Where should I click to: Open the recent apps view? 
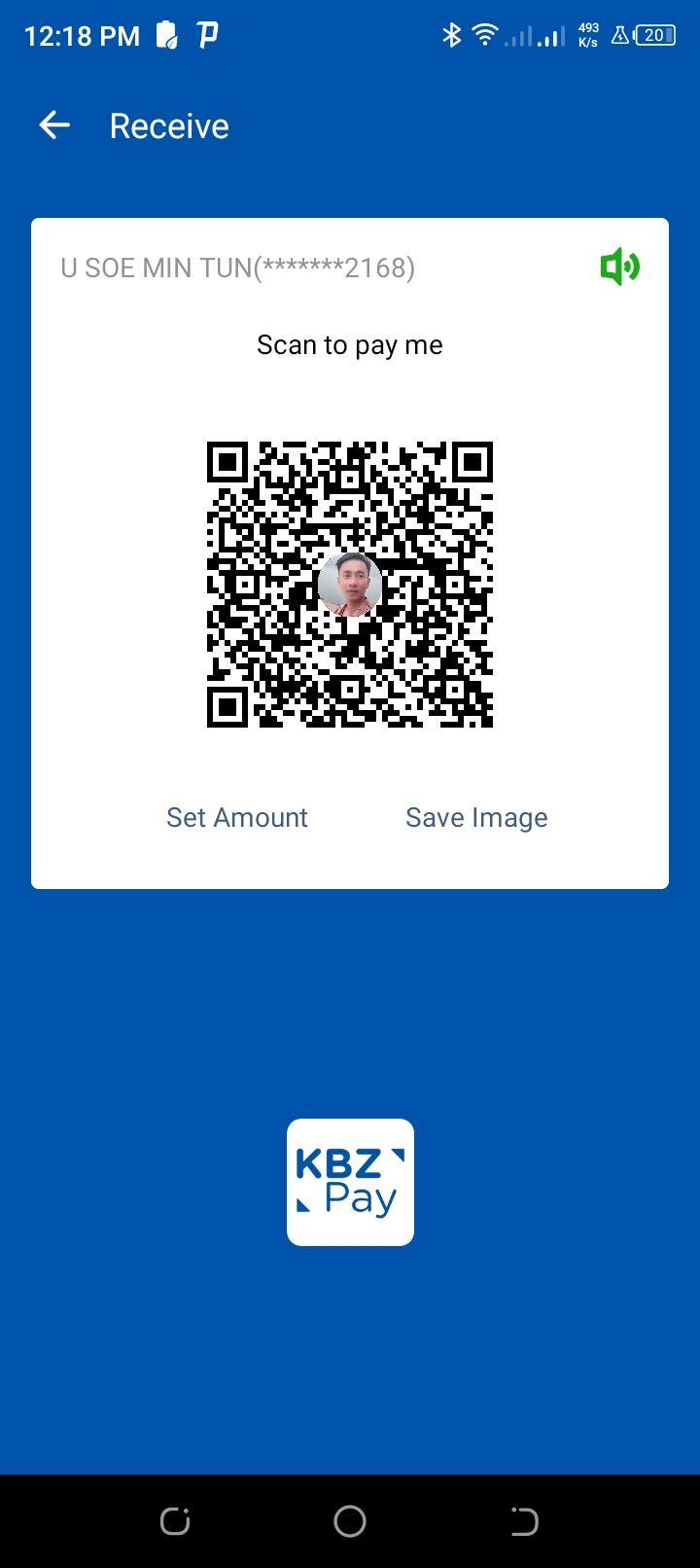point(175,1520)
